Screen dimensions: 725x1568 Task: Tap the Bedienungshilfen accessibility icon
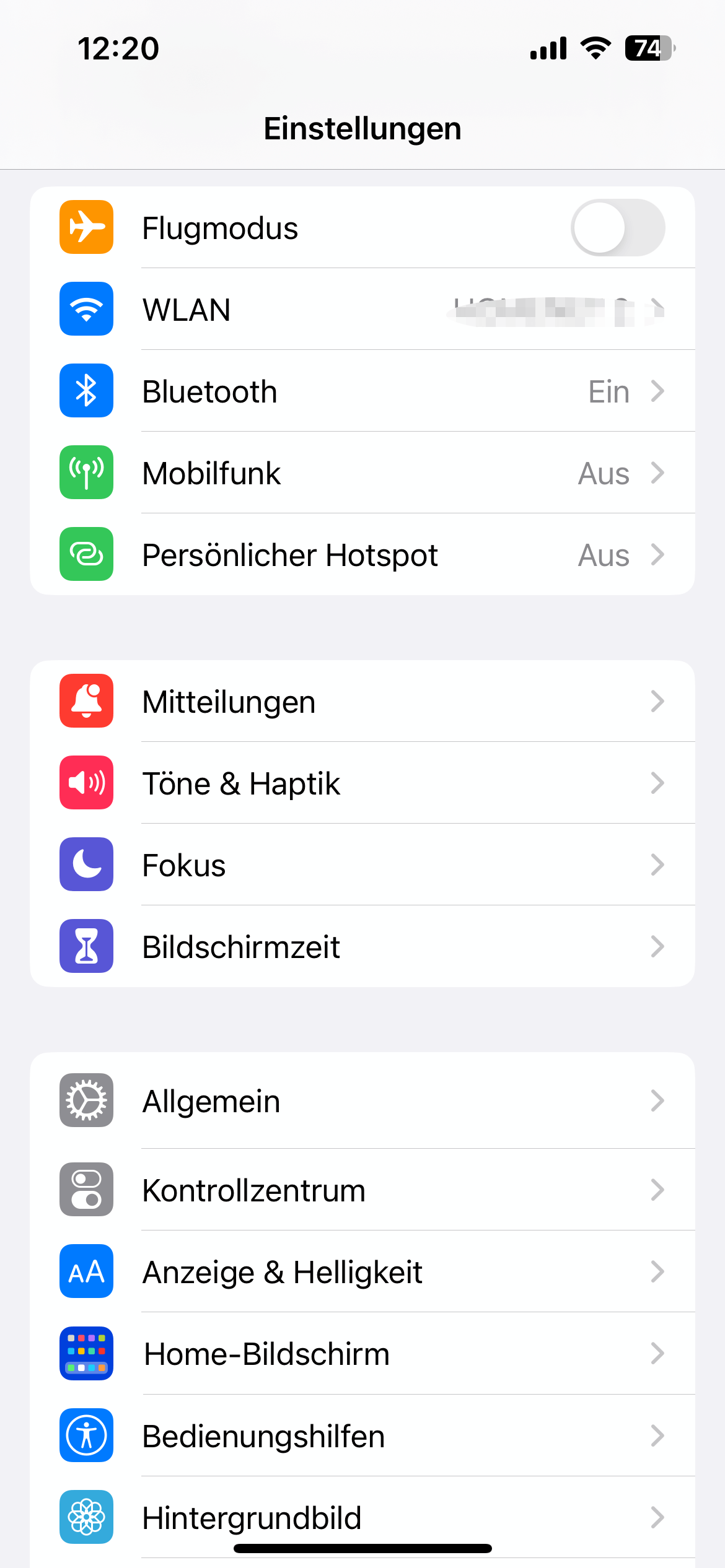click(86, 1437)
